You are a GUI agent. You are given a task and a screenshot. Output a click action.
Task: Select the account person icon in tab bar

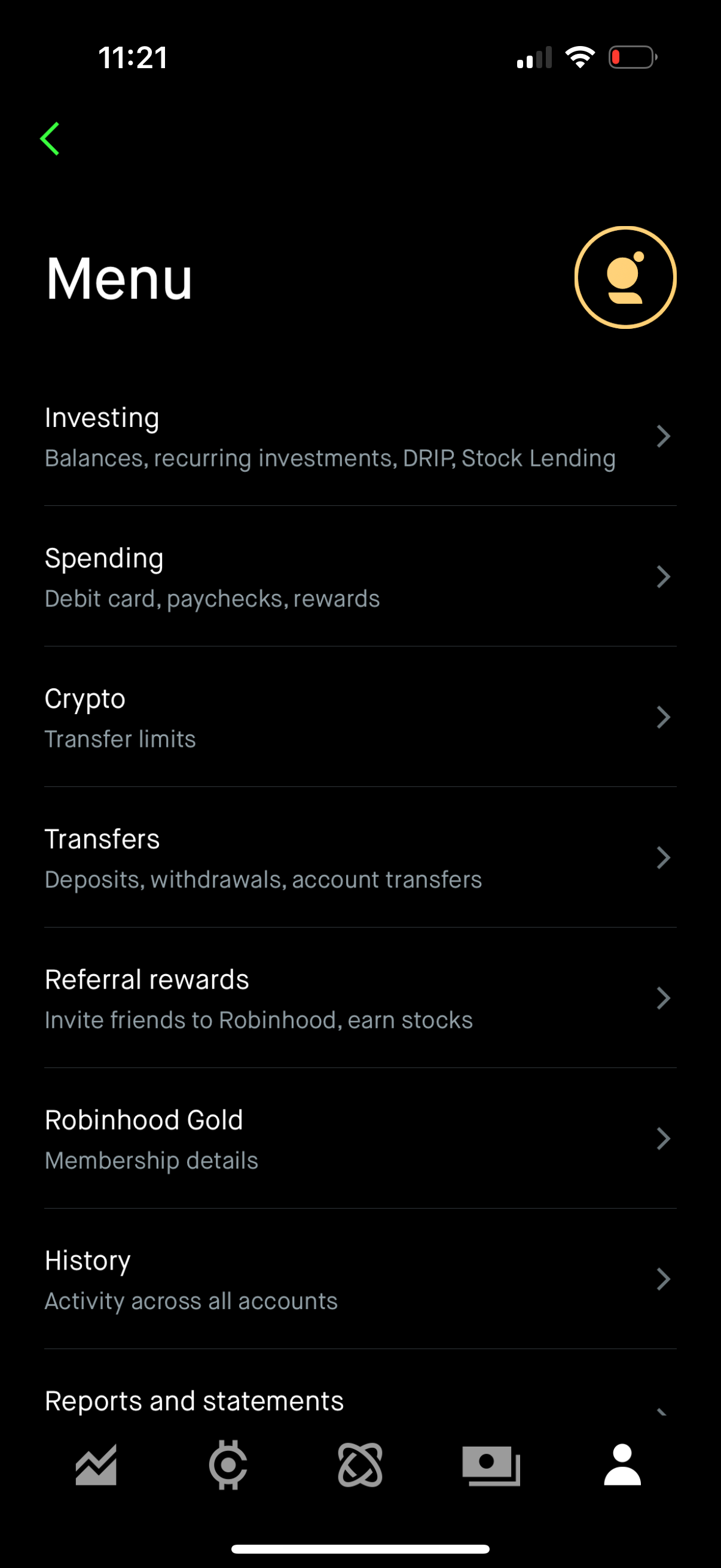(x=622, y=1465)
